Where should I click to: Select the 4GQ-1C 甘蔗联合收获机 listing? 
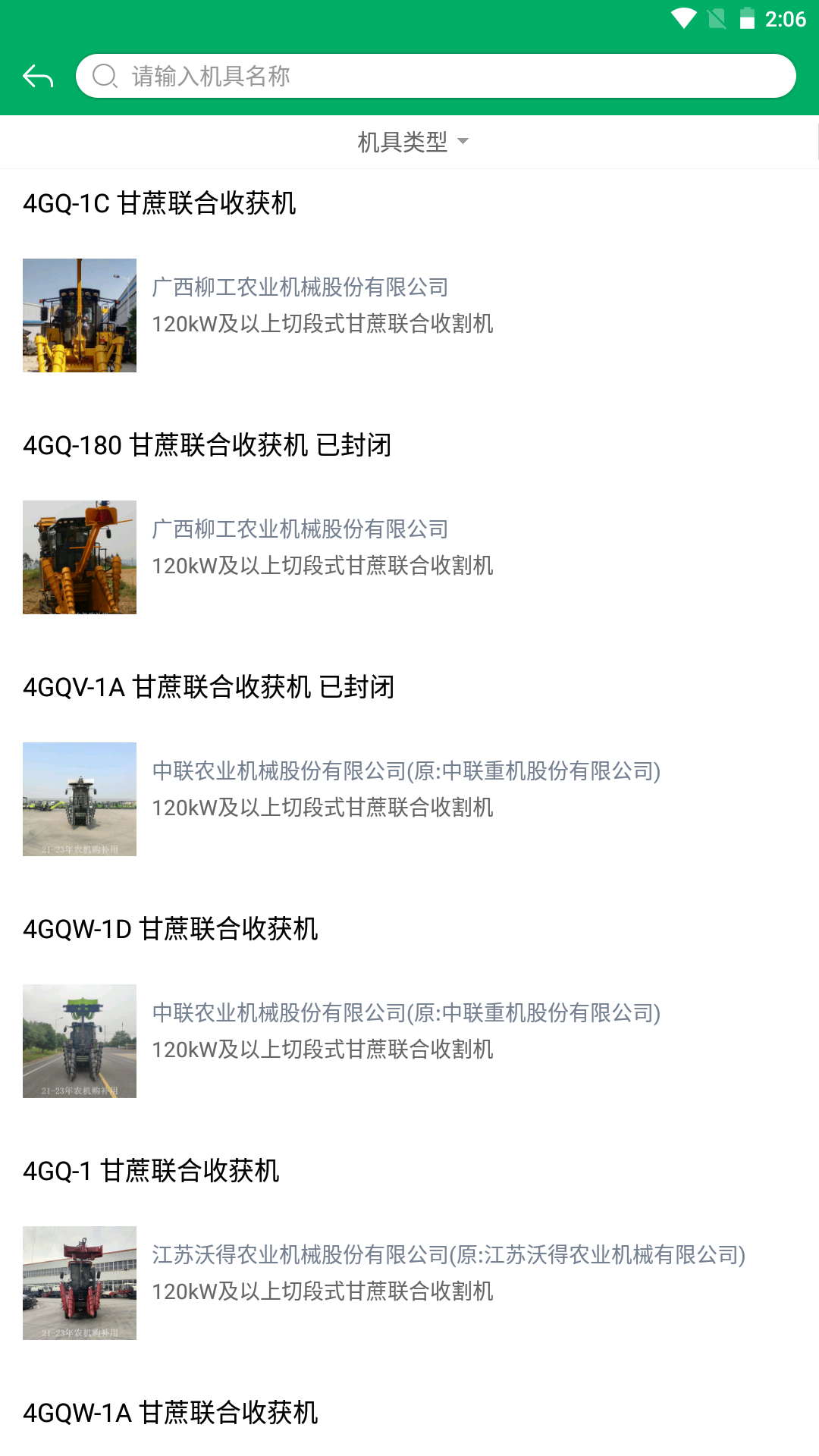coord(161,202)
